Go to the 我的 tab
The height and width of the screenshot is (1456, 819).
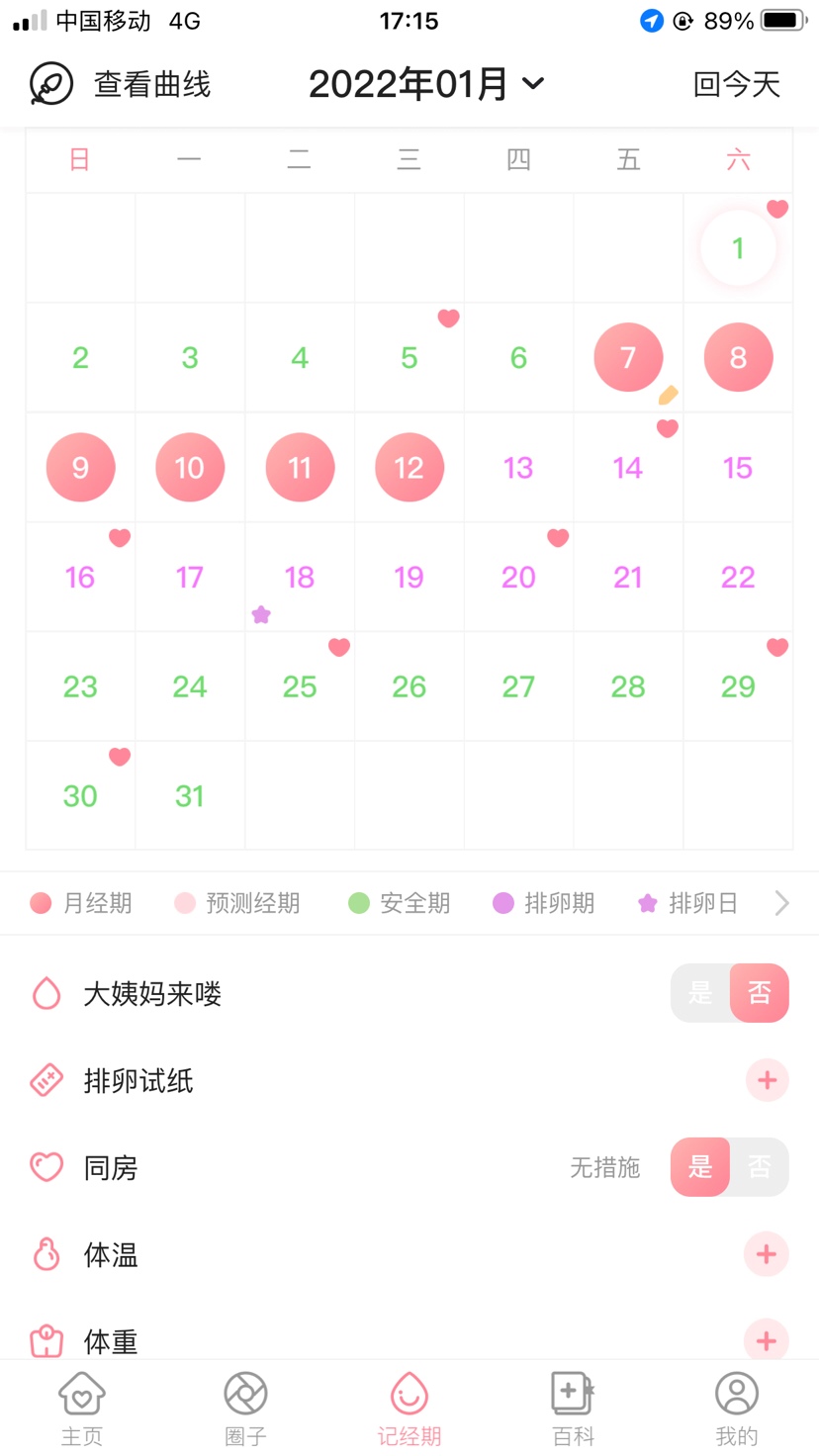tap(736, 1409)
